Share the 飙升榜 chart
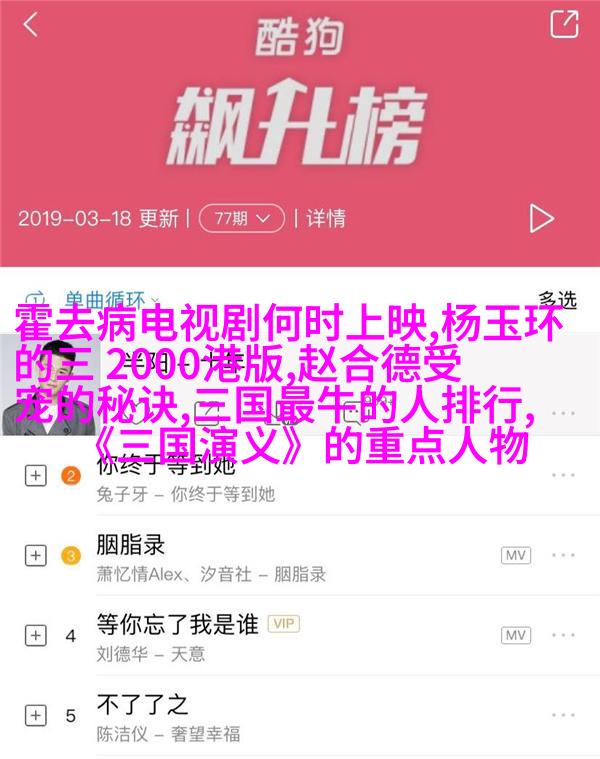 click(x=565, y=23)
